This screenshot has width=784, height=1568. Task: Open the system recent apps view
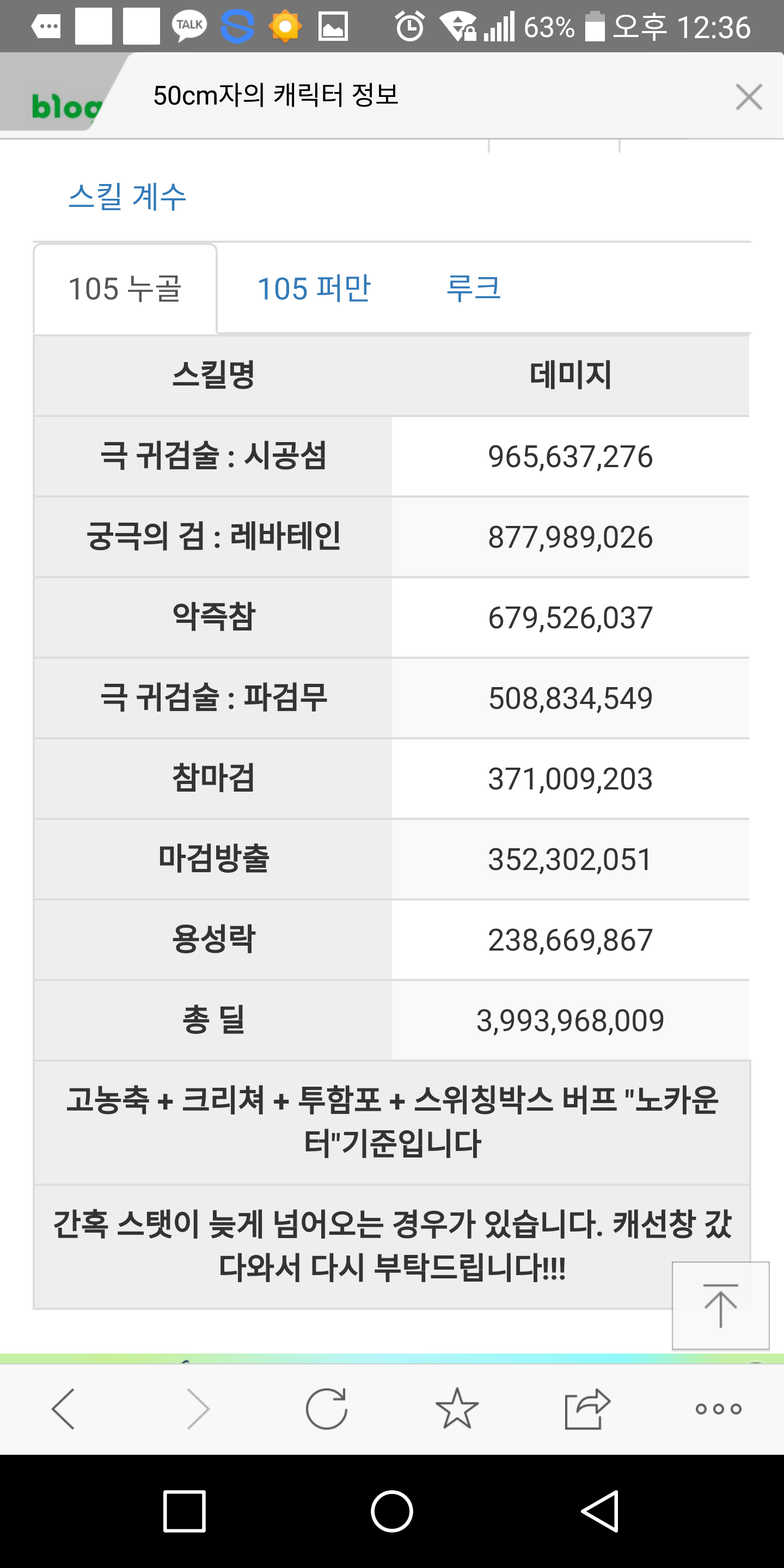coord(185,1511)
